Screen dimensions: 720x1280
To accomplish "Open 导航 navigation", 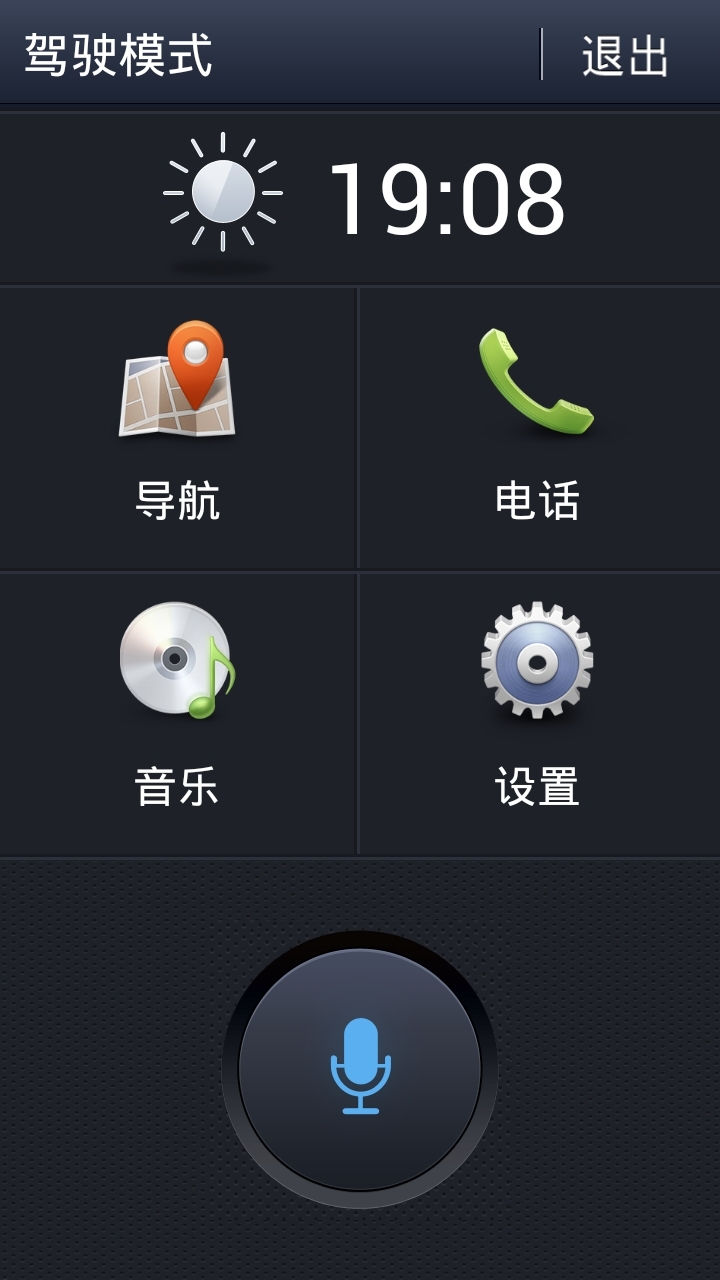I will 178,428.
